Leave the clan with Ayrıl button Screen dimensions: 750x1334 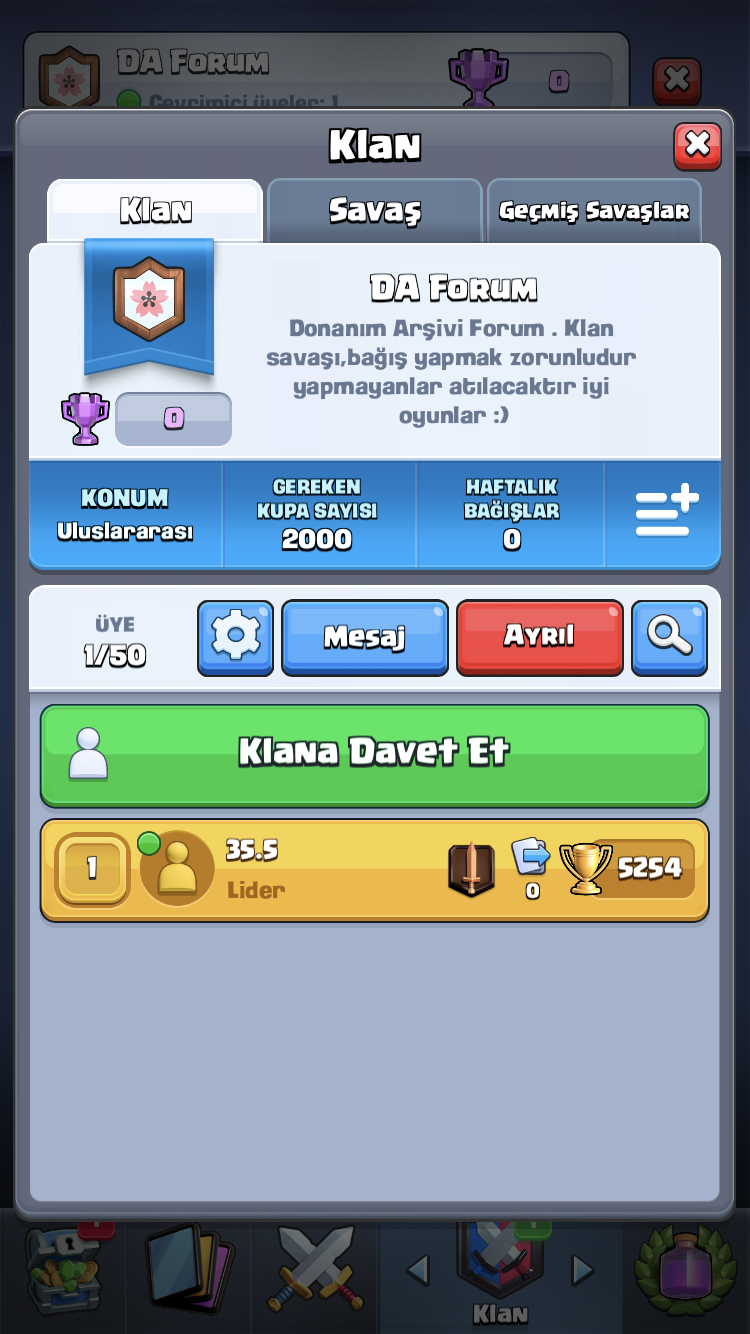(539, 637)
